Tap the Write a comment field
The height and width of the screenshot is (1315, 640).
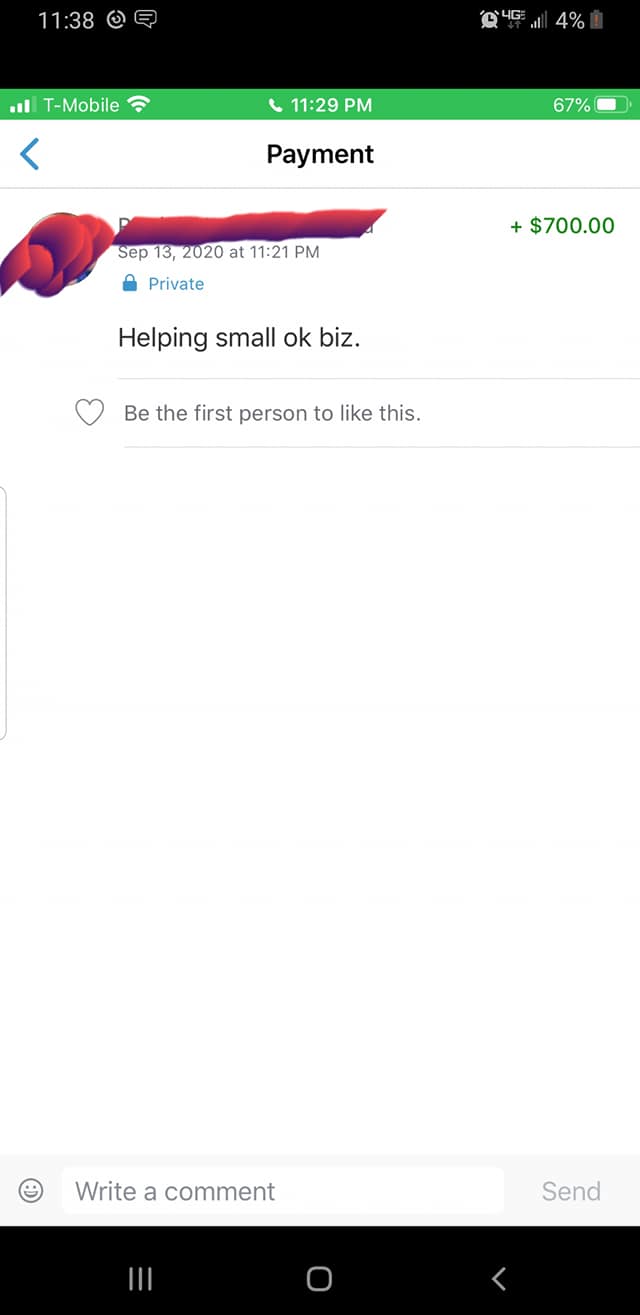[x=283, y=1190]
